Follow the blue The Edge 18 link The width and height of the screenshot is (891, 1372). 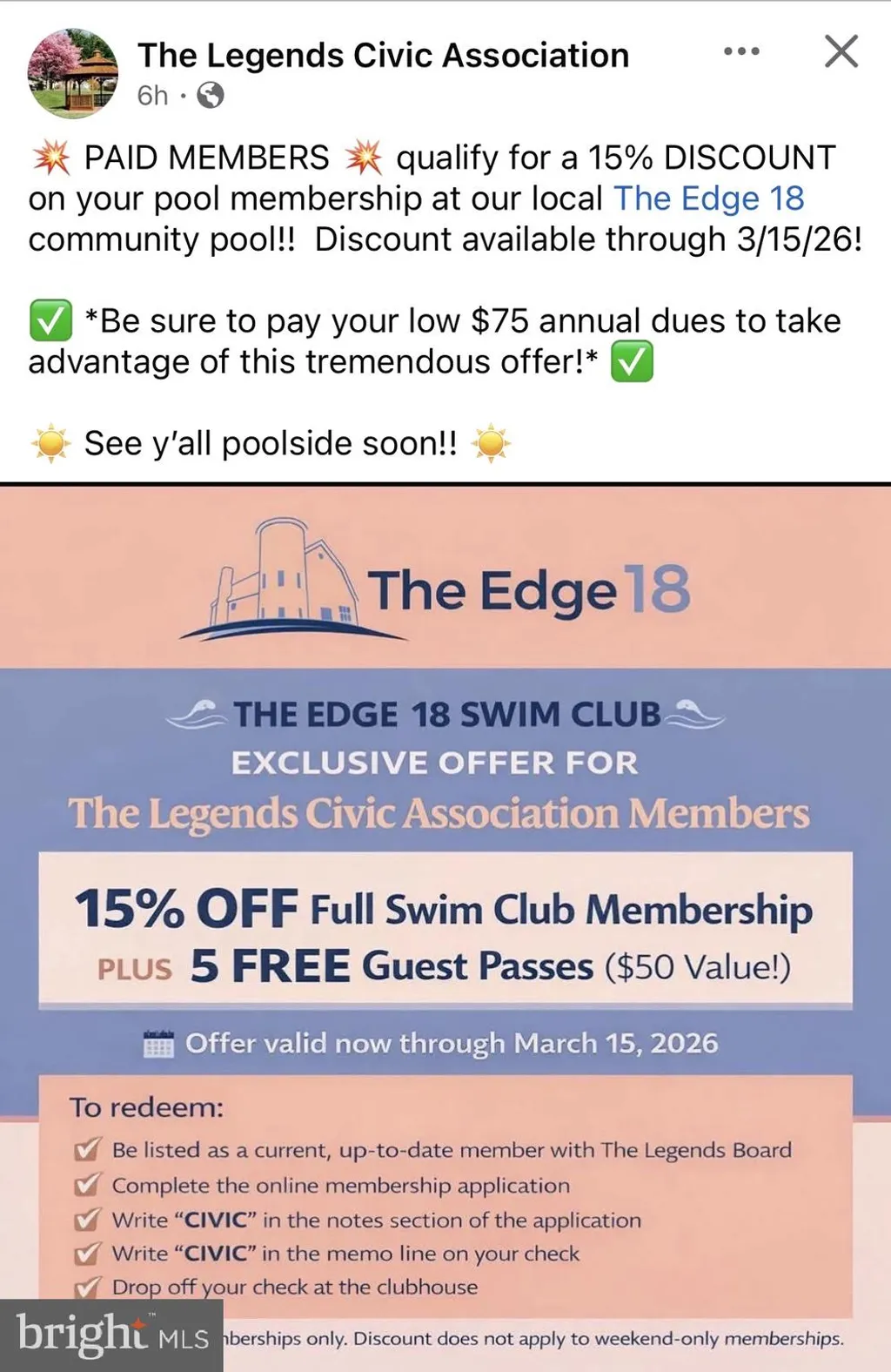coord(709,198)
